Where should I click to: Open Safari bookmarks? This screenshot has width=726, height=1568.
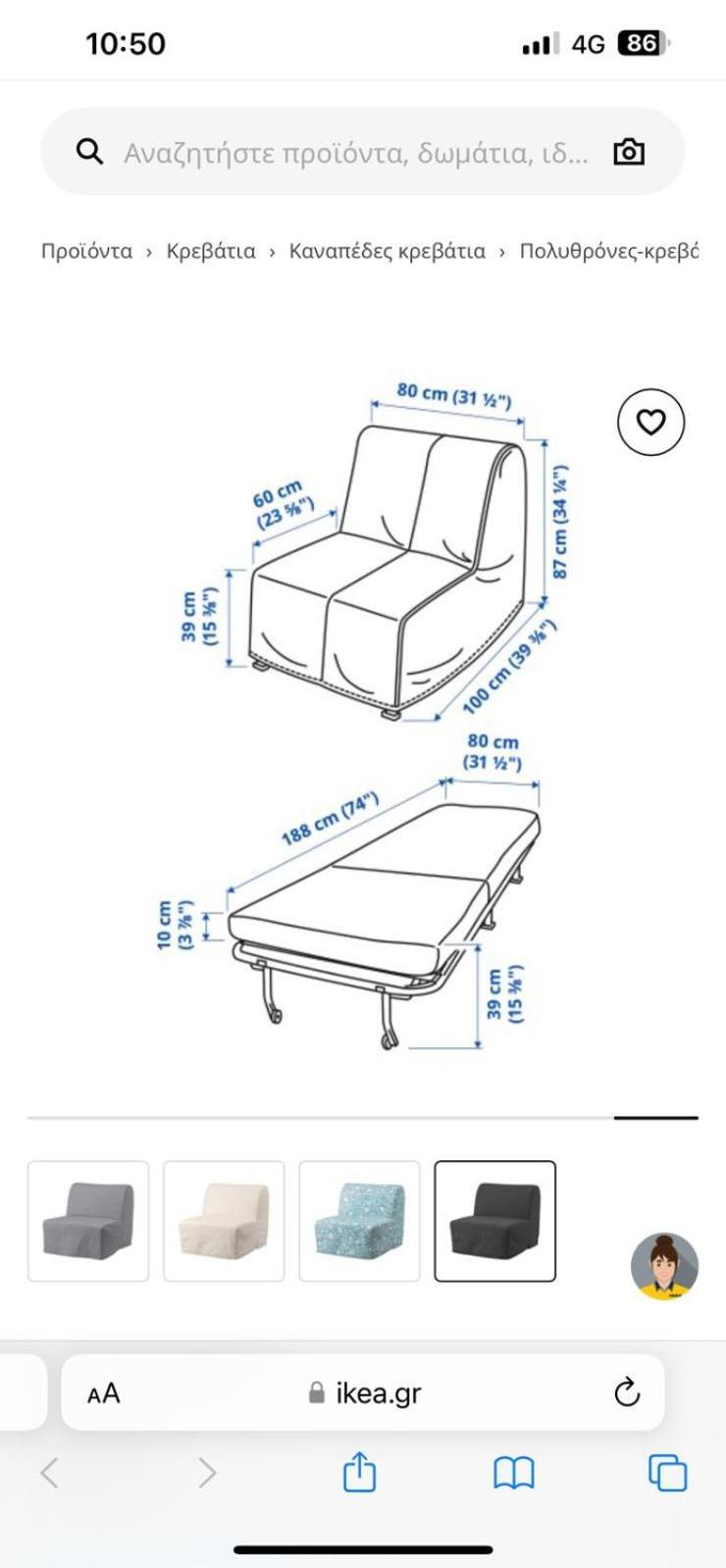tap(513, 1472)
